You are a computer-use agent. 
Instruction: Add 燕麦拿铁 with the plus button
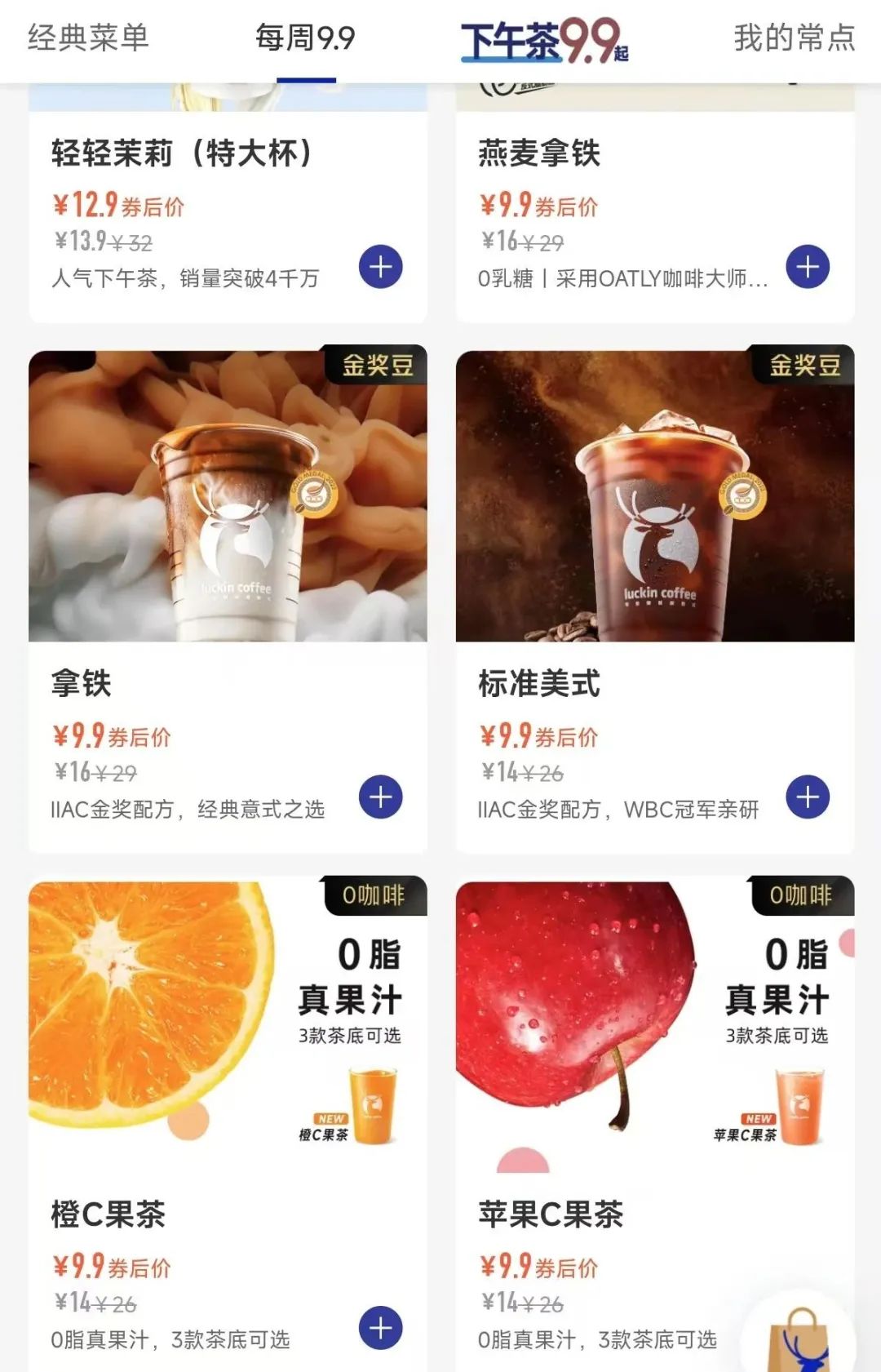[x=808, y=267]
